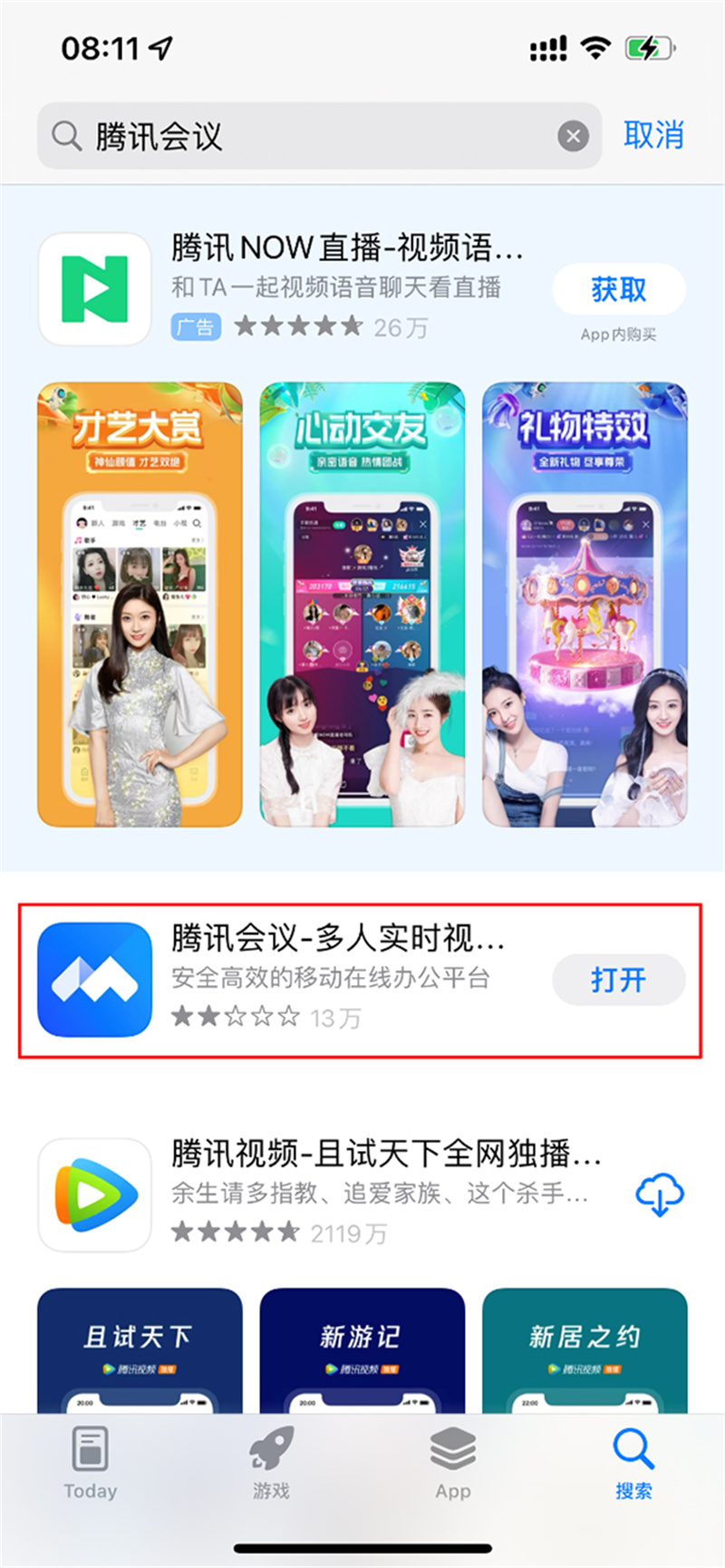Screen dimensions: 725x1568
Task: View the 才艺大赏 screenshot preview
Action: point(140,604)
